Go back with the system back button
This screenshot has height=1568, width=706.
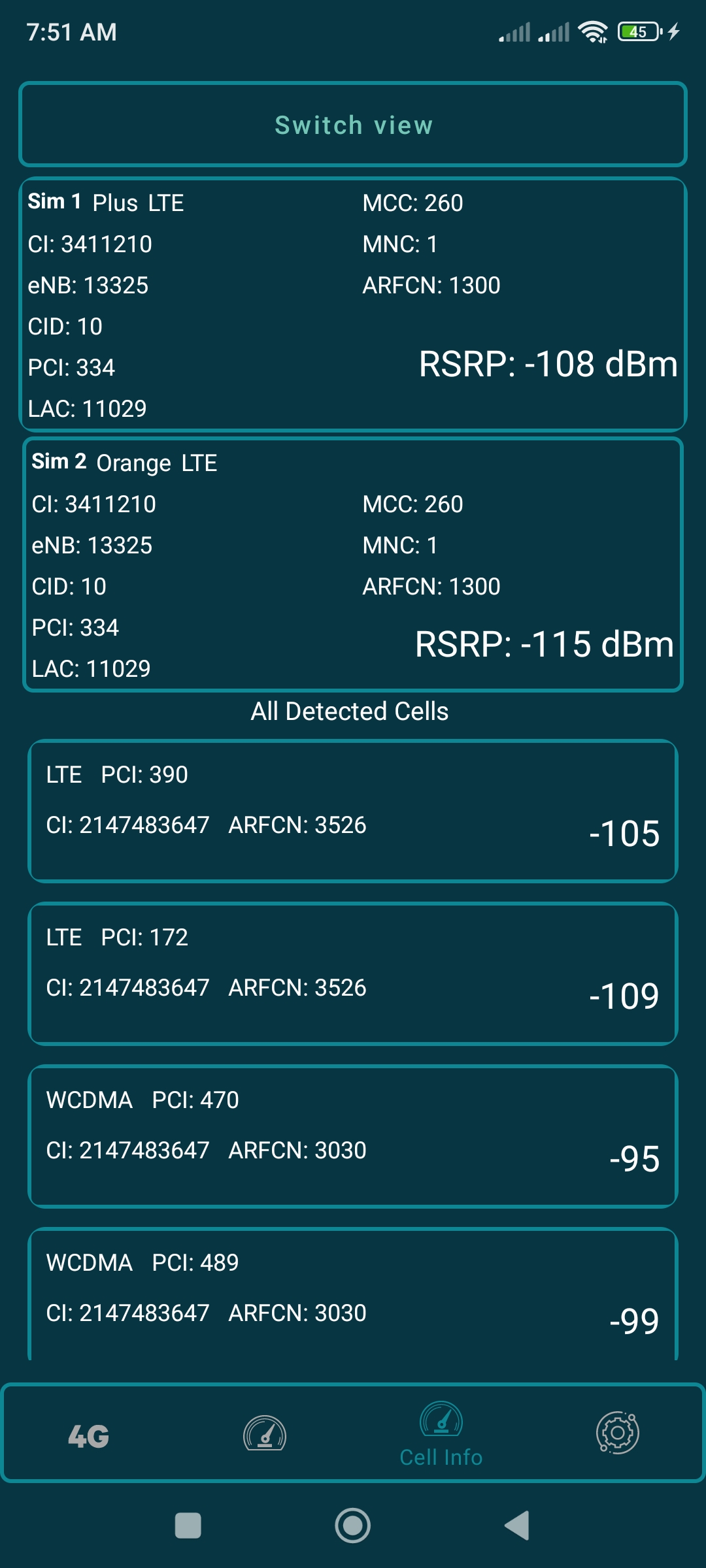[x=517, y=1526]
